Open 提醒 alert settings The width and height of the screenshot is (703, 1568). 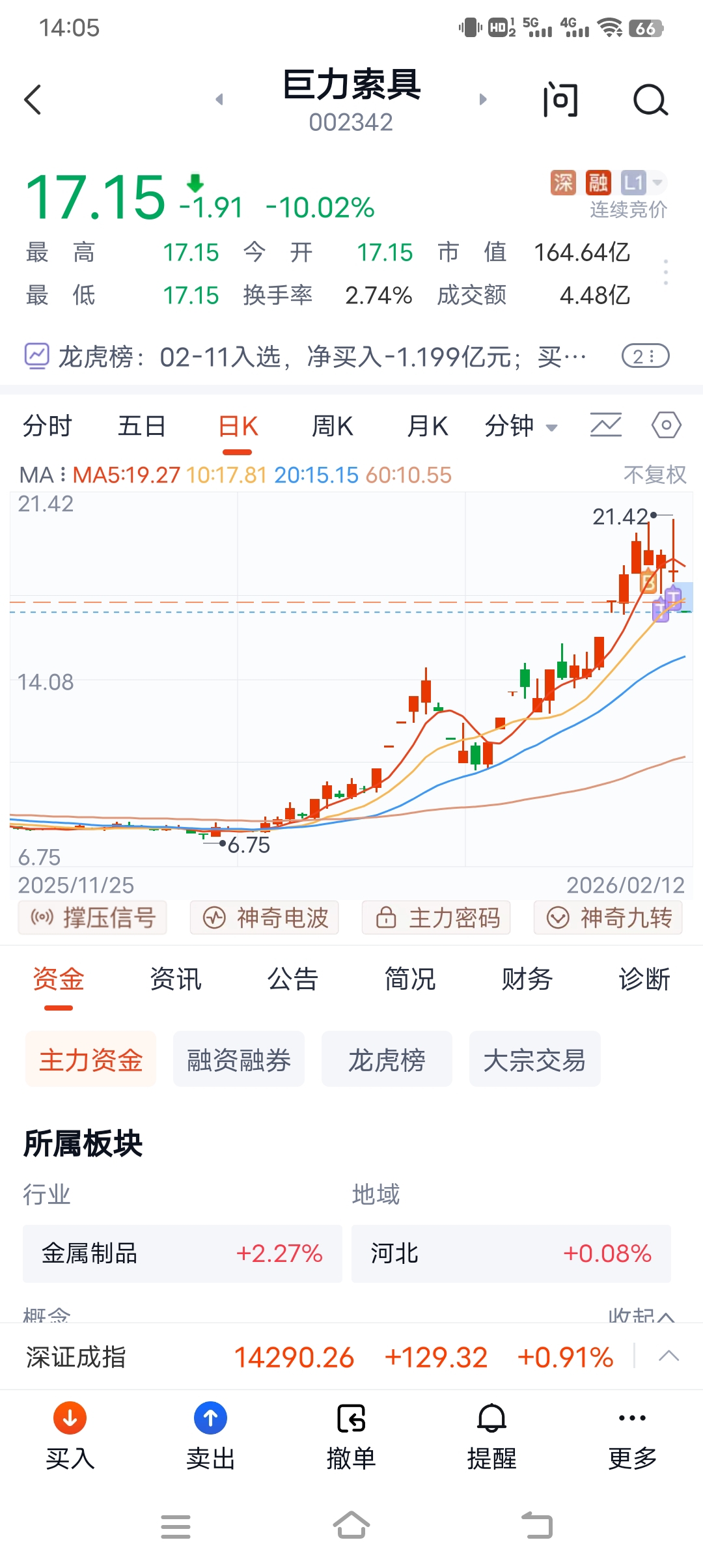(491, 1436)
